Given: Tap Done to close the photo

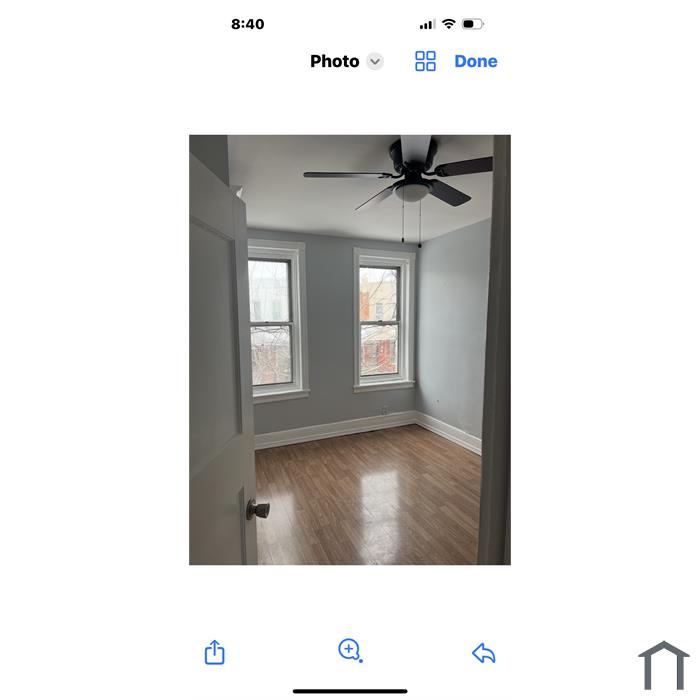Looking at the screenshot, I should click(475, 61).
